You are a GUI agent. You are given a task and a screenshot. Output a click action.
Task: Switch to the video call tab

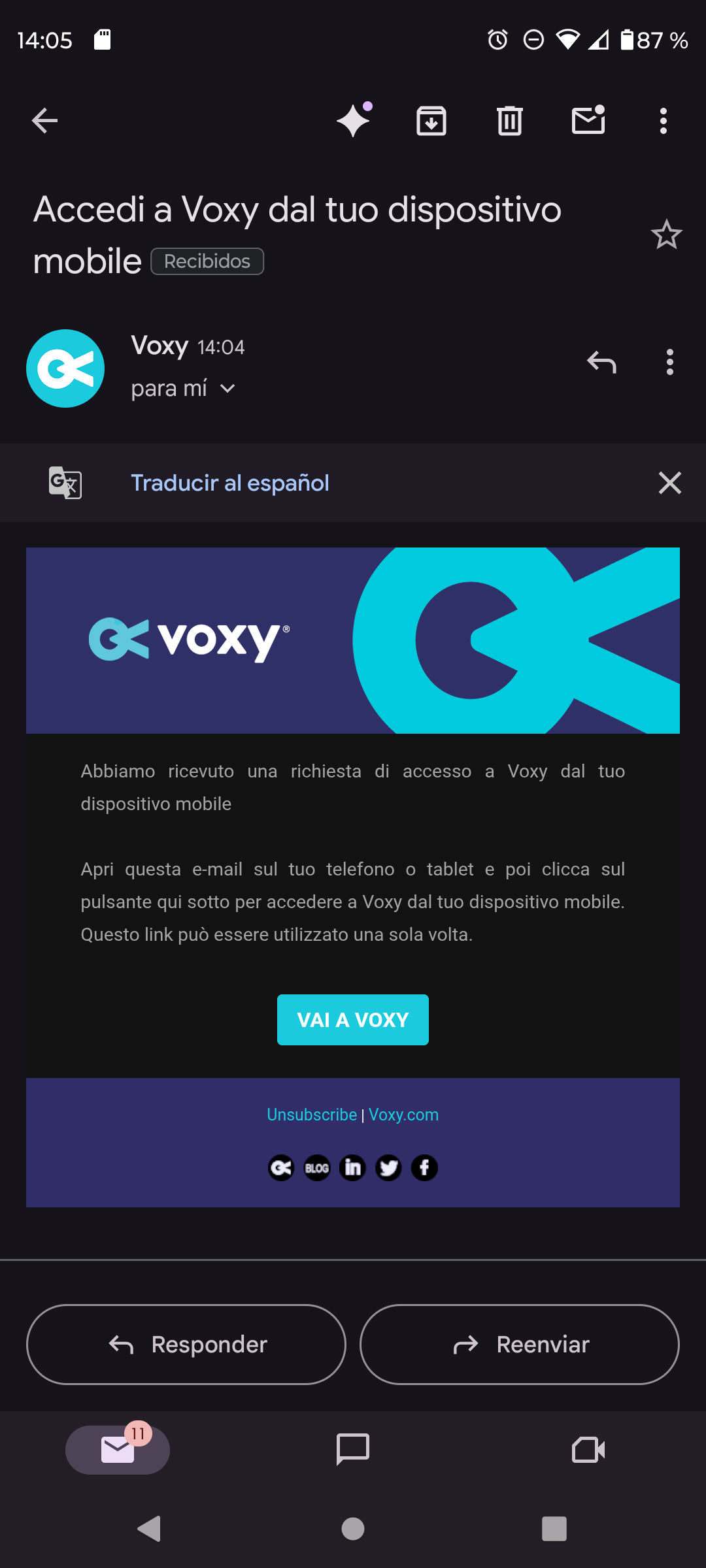589,1450
